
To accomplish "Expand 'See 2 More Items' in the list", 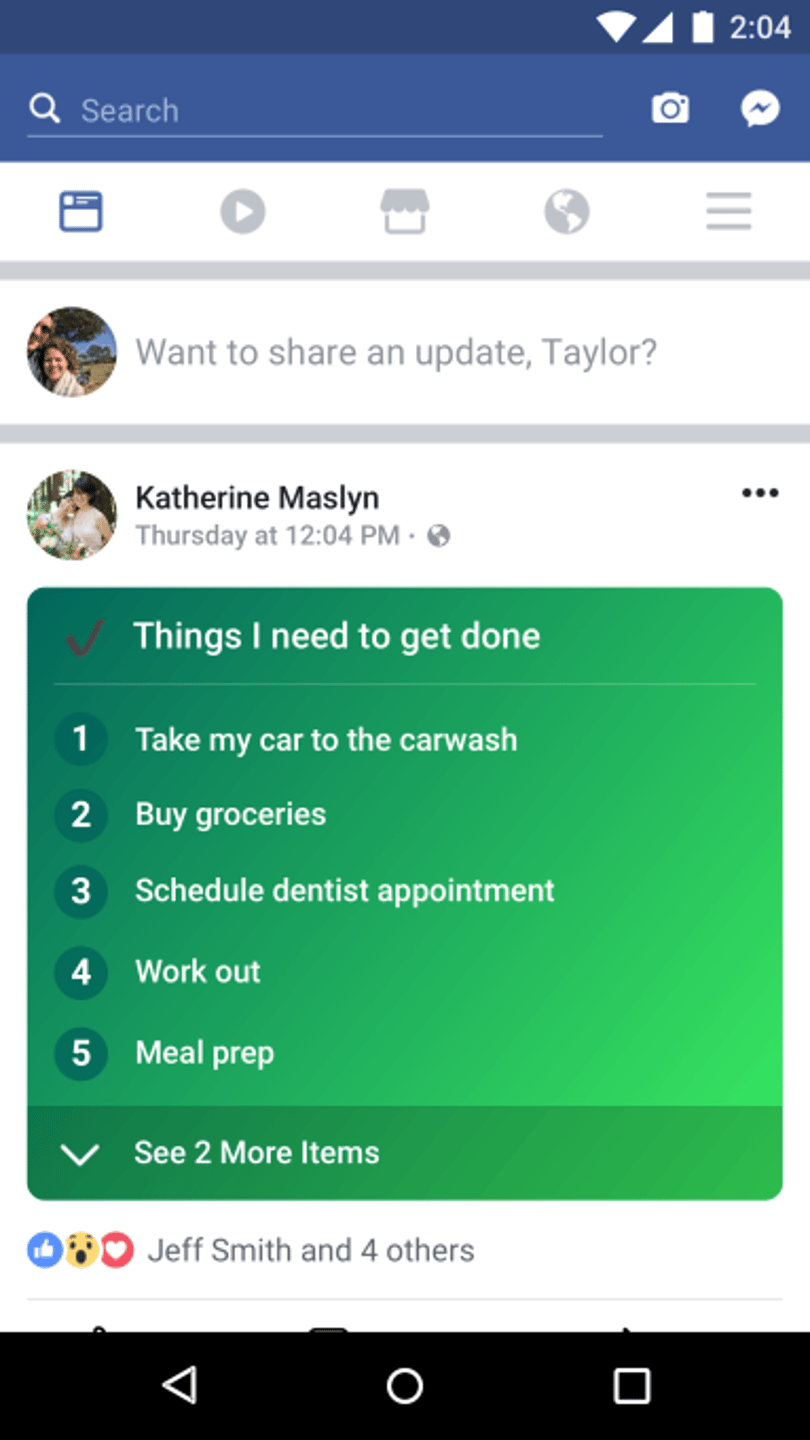I will [405, 1153].
